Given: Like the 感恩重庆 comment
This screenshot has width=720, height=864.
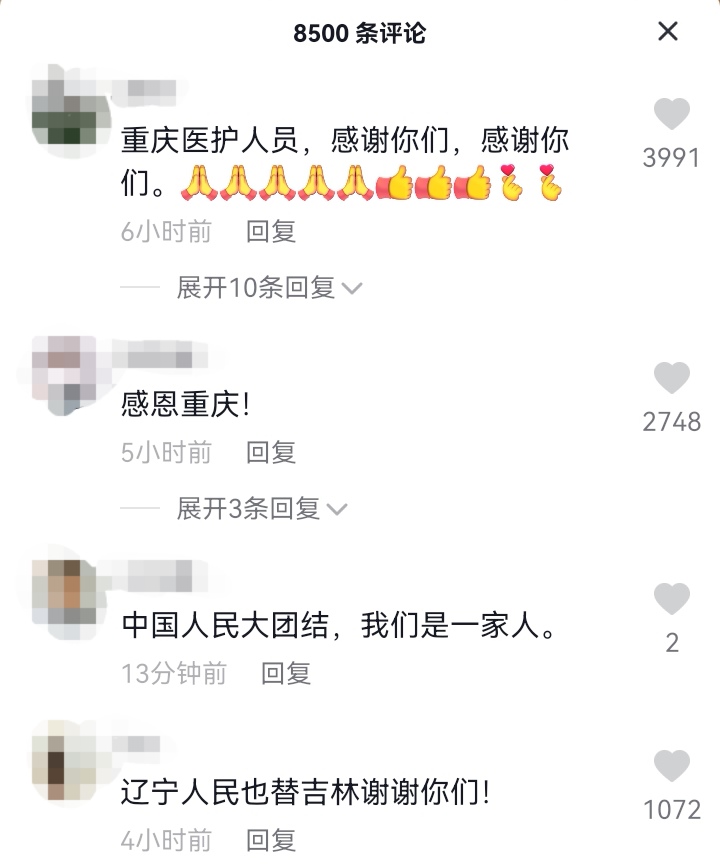Looking at the screenshot, I should pyautogui.click(x=671, y=379).
